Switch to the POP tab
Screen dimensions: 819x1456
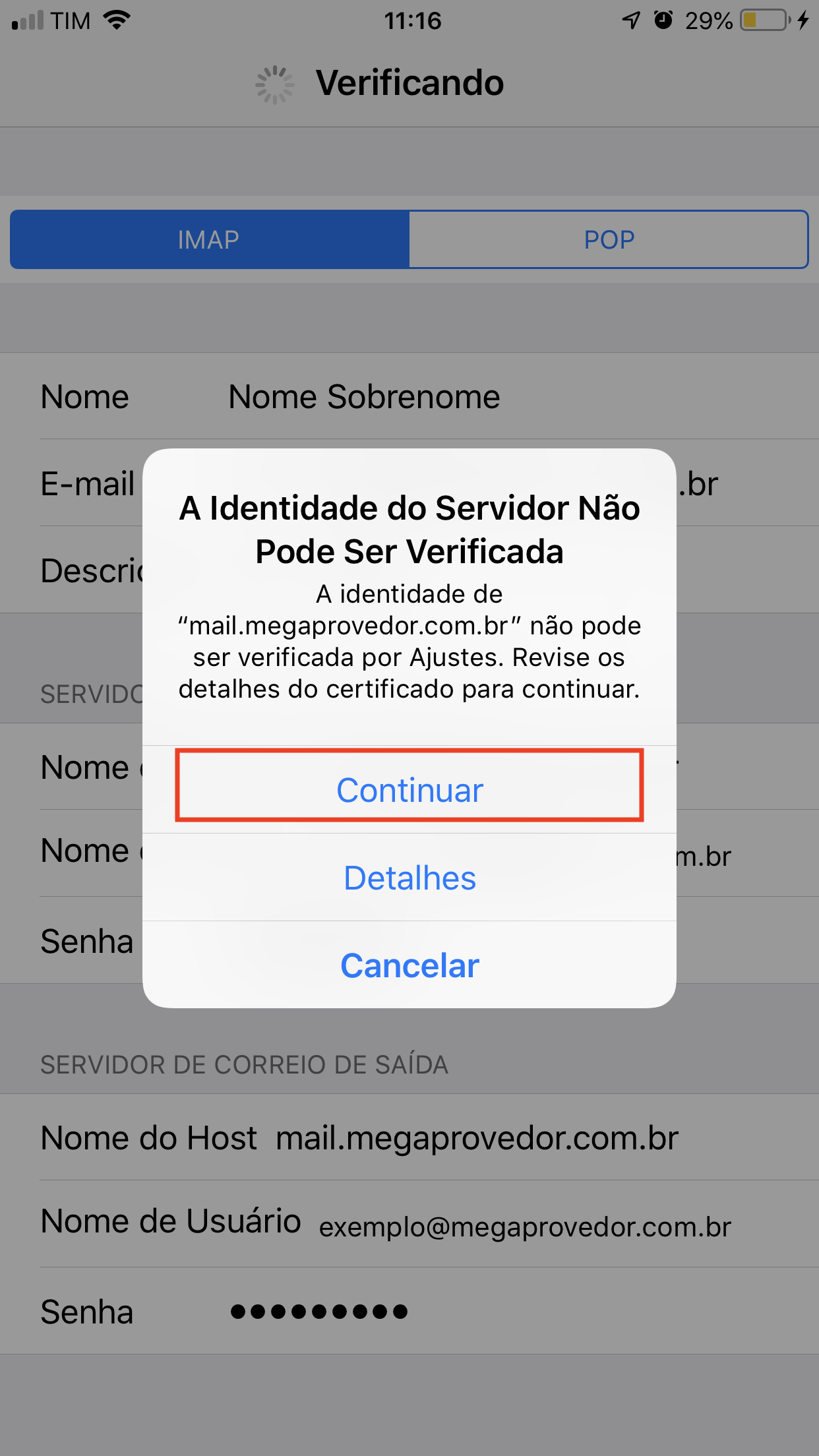(608, 239)
